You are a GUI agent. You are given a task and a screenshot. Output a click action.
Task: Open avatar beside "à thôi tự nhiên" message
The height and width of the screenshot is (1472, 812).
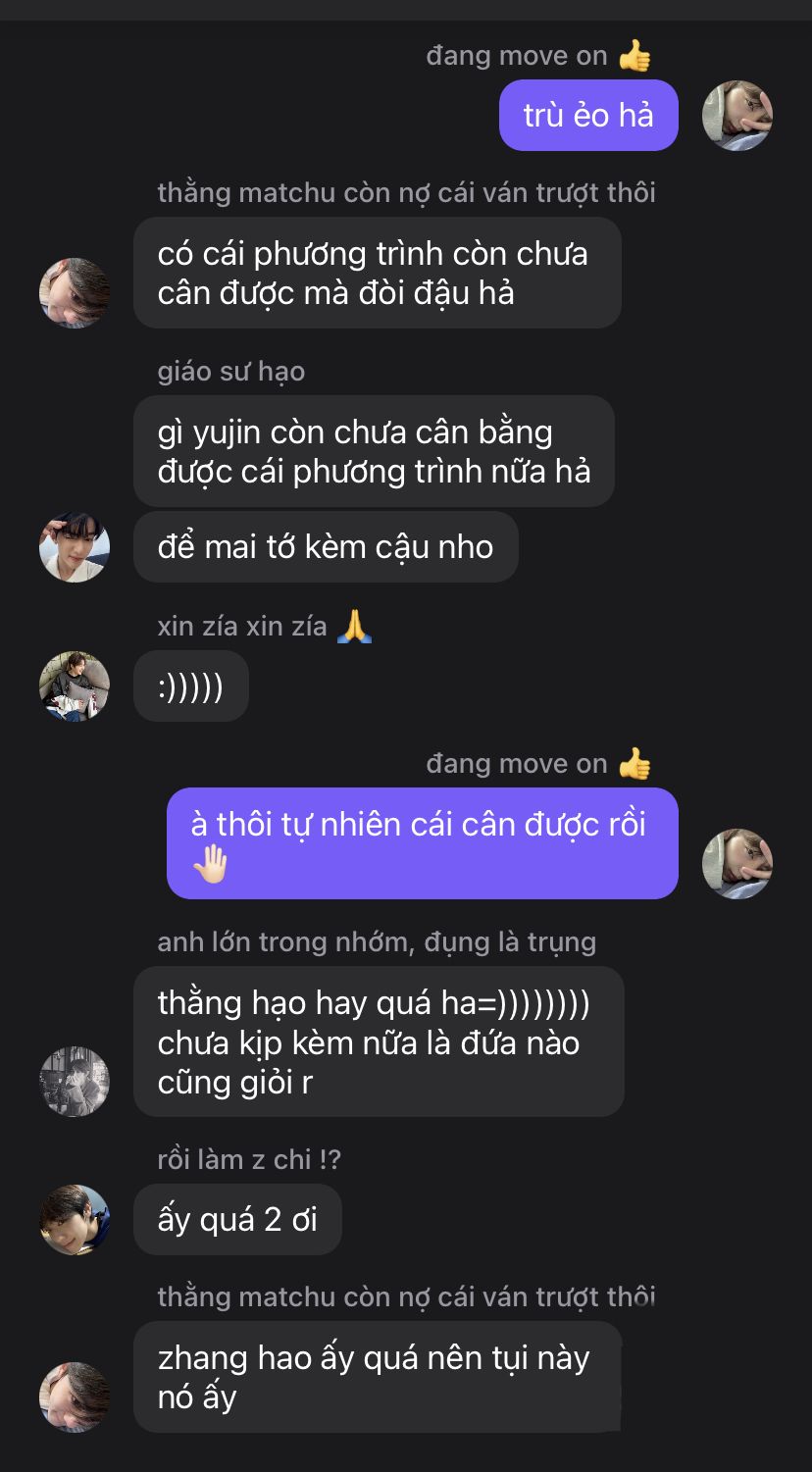click(737, 863)
